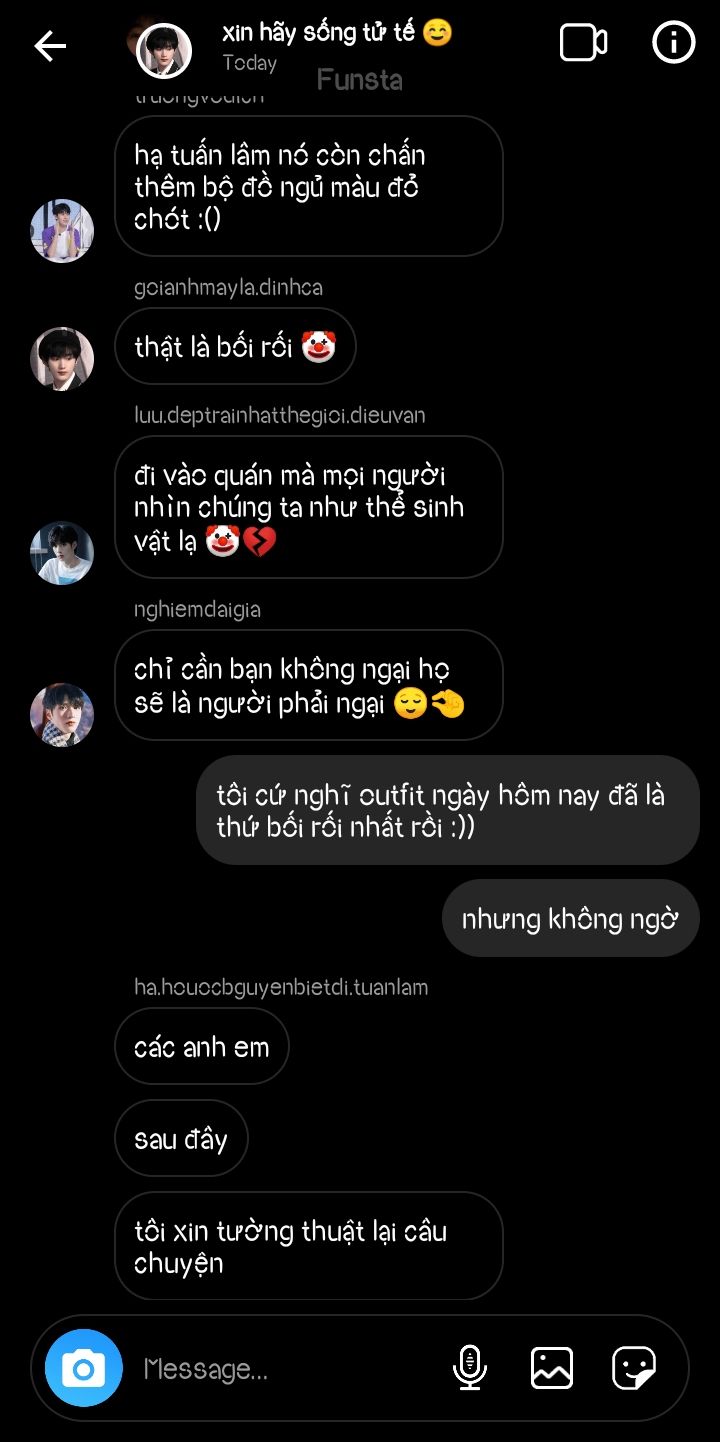Open the photo gallery picker

(x=552, y=1367)
